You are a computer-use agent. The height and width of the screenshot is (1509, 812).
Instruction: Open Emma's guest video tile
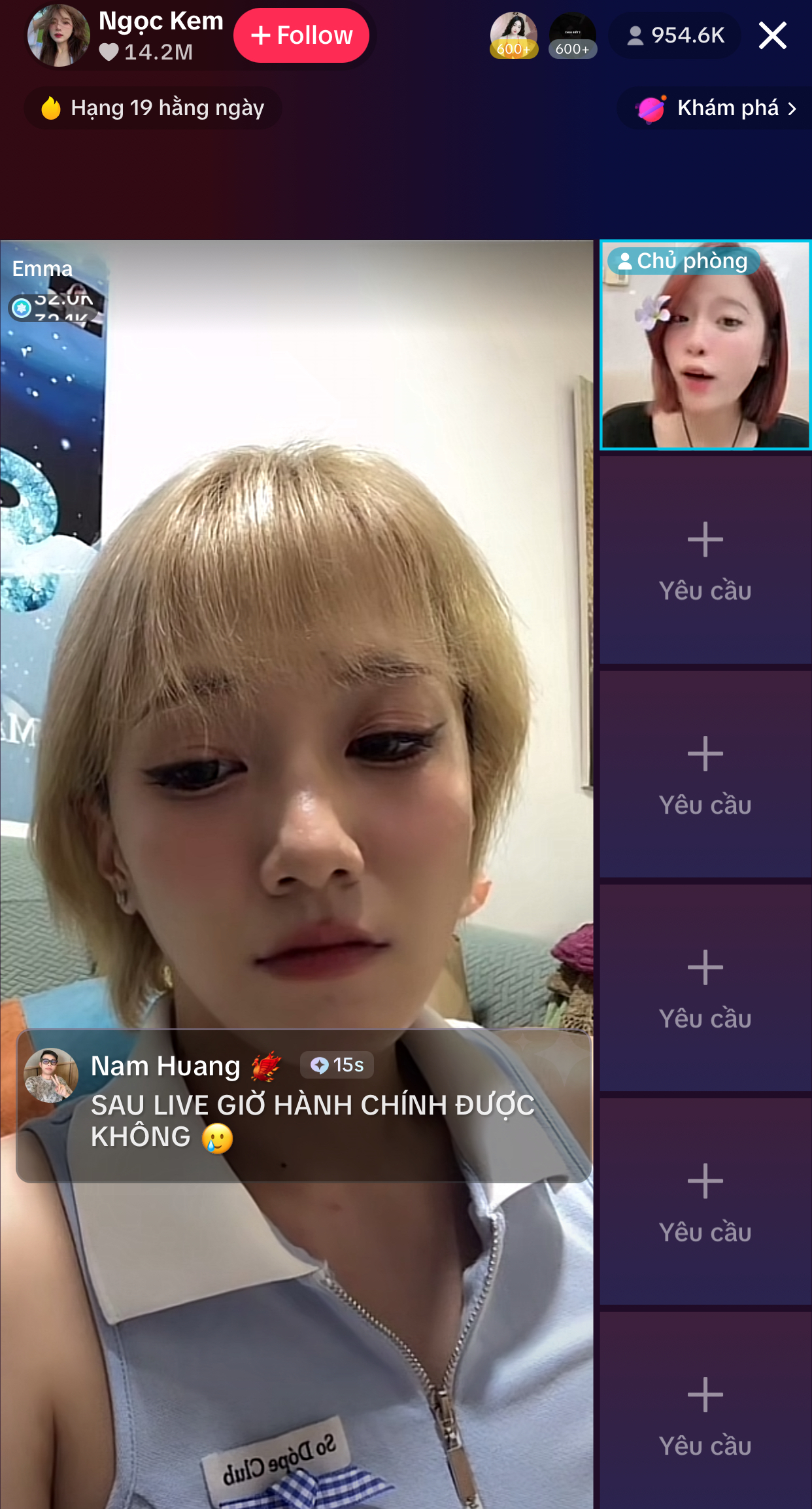click(296, 654)
